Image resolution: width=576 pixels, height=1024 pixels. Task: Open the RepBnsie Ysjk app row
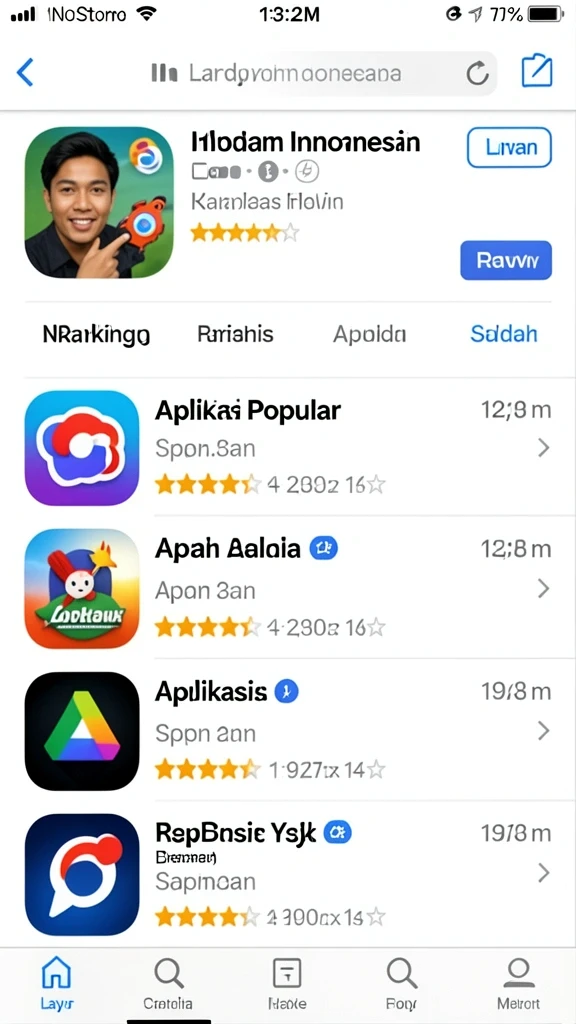coord(288,874)
